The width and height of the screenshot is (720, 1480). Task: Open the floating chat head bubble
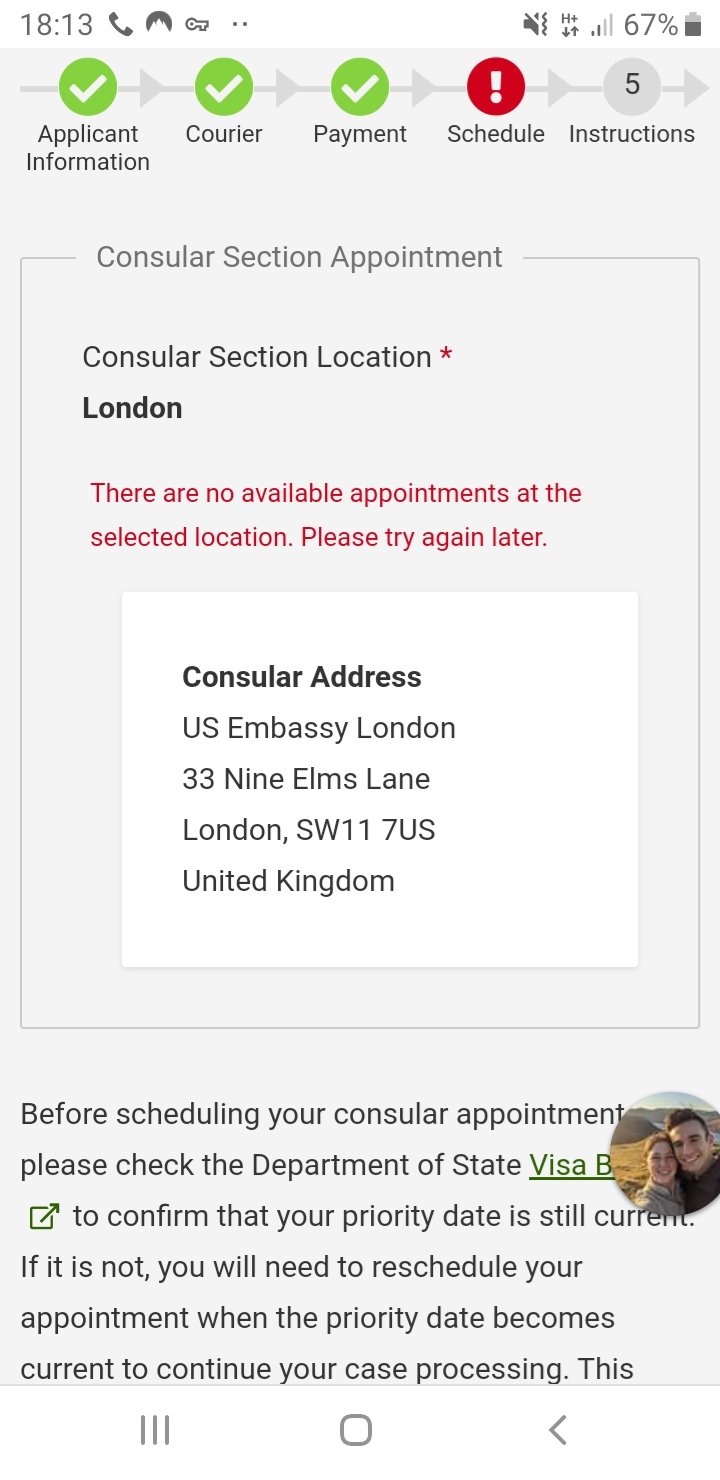667,1154
